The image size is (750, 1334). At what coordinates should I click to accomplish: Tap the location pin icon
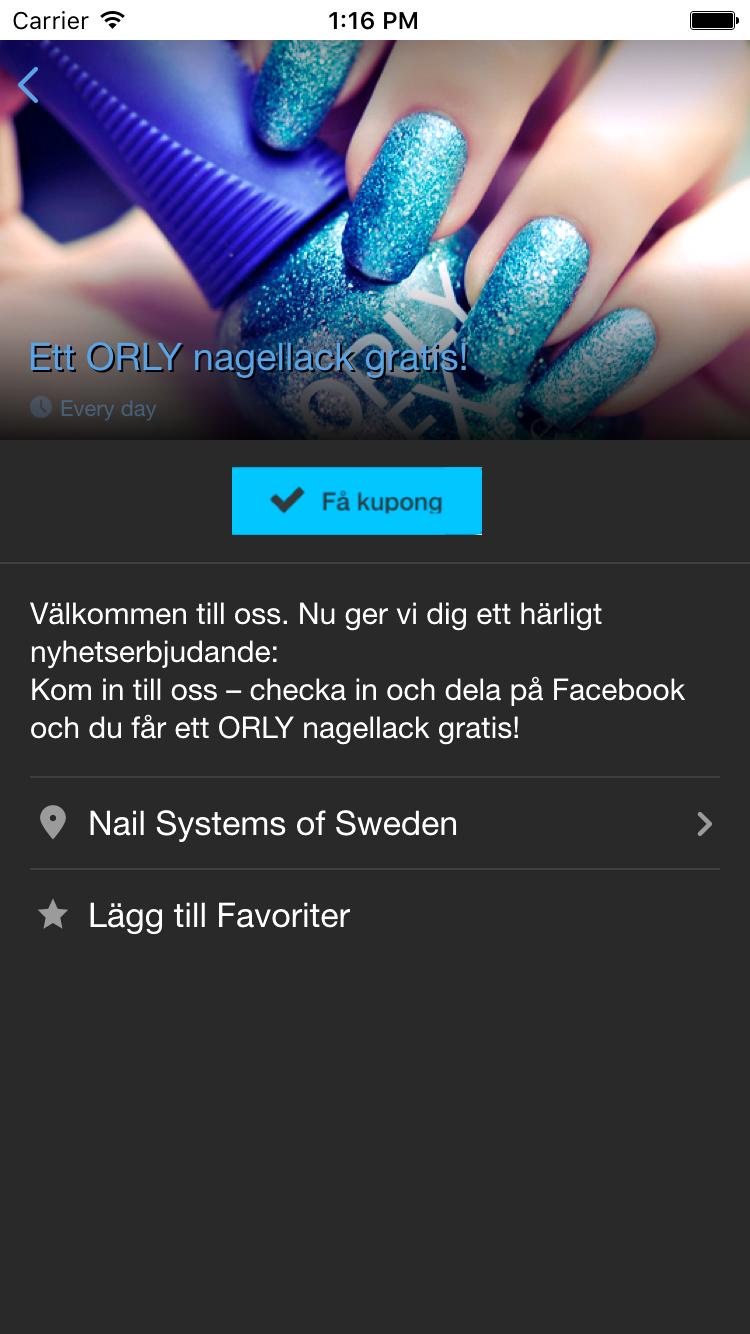pos(52,823)
